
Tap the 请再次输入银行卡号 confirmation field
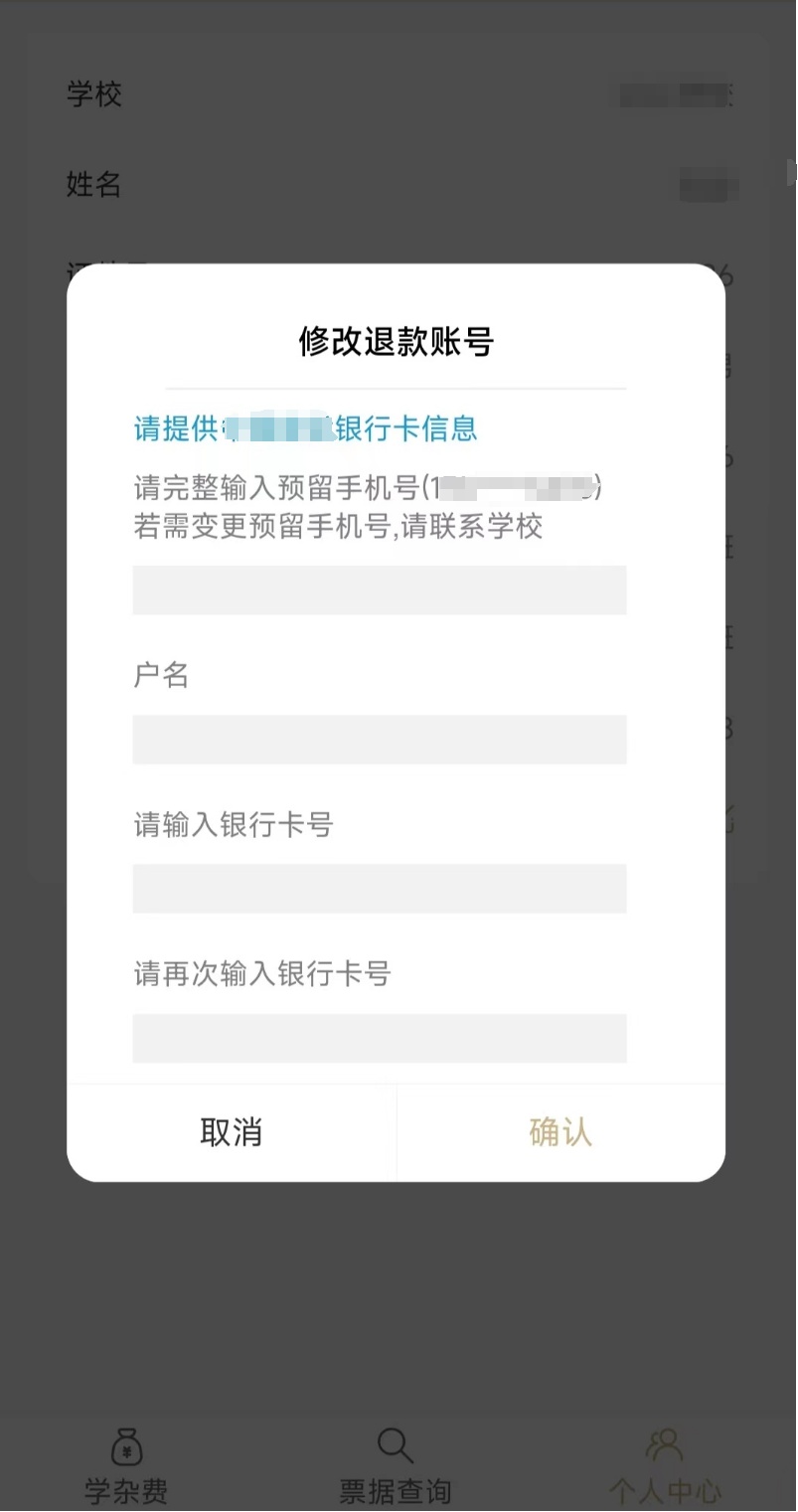coord(380,1038)
